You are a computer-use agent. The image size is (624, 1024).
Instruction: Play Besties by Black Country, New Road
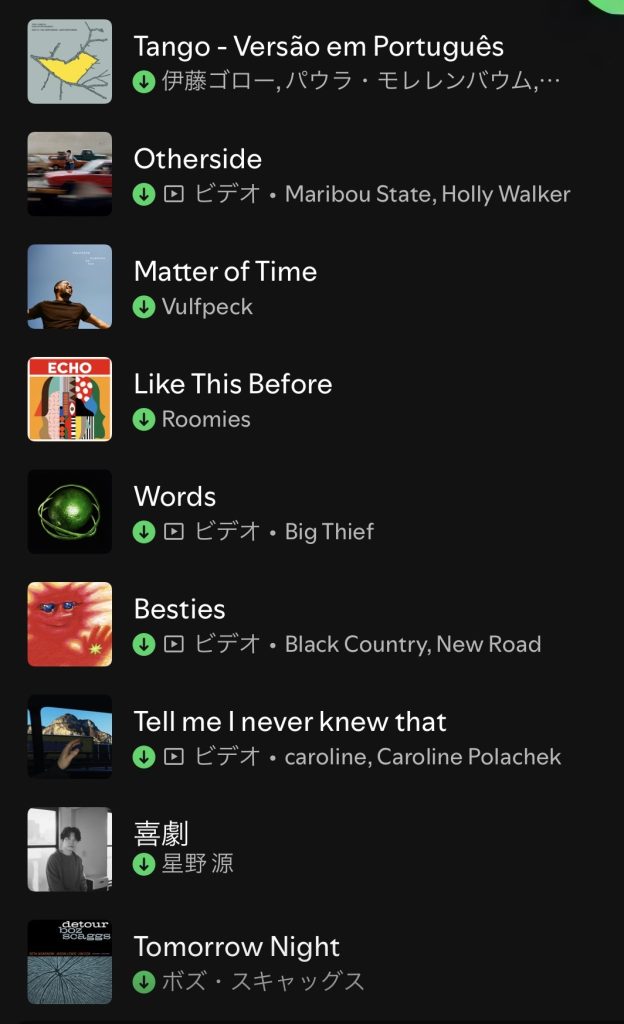click(x=180, y=610)
